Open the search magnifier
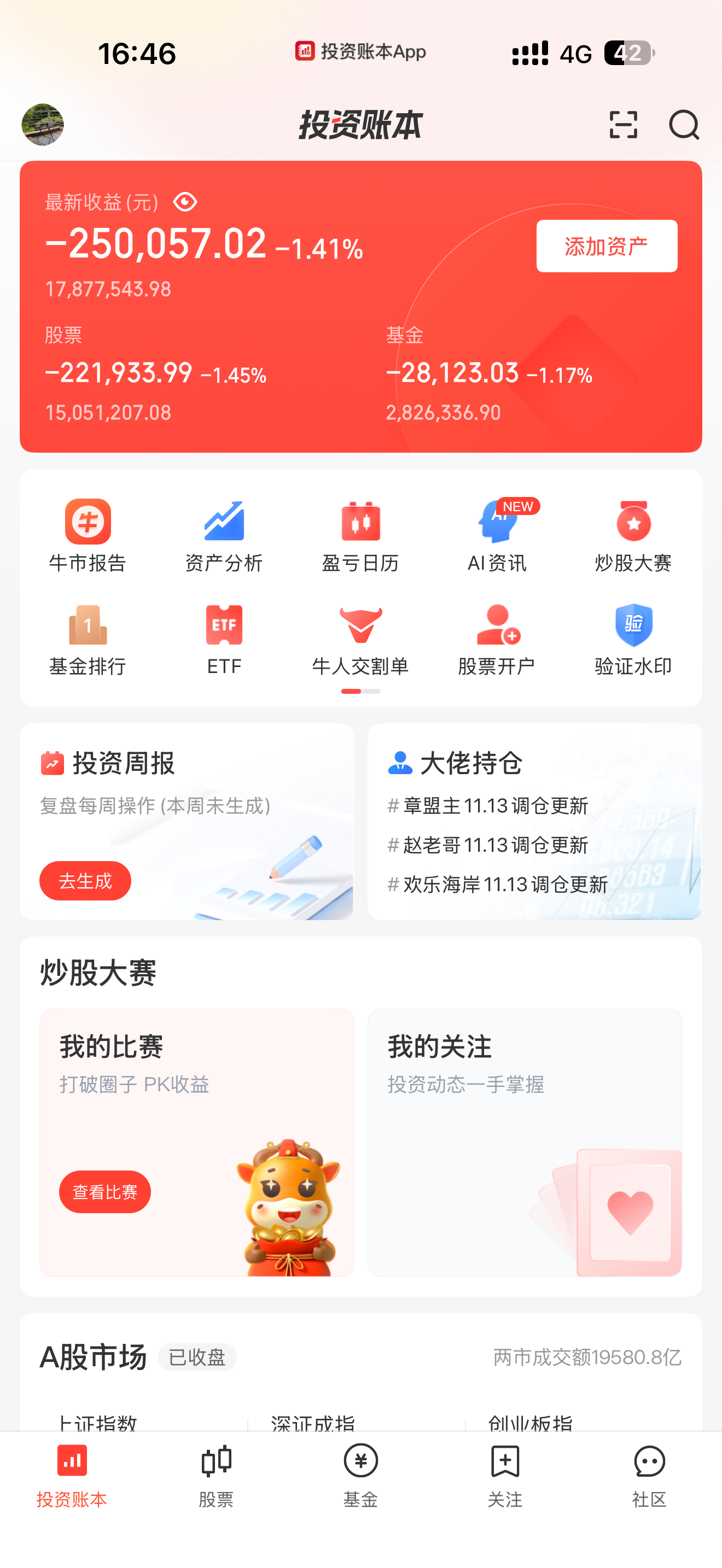Image resolution: width=722 pixels, height=1568 pixels. [x=684, y=125]
